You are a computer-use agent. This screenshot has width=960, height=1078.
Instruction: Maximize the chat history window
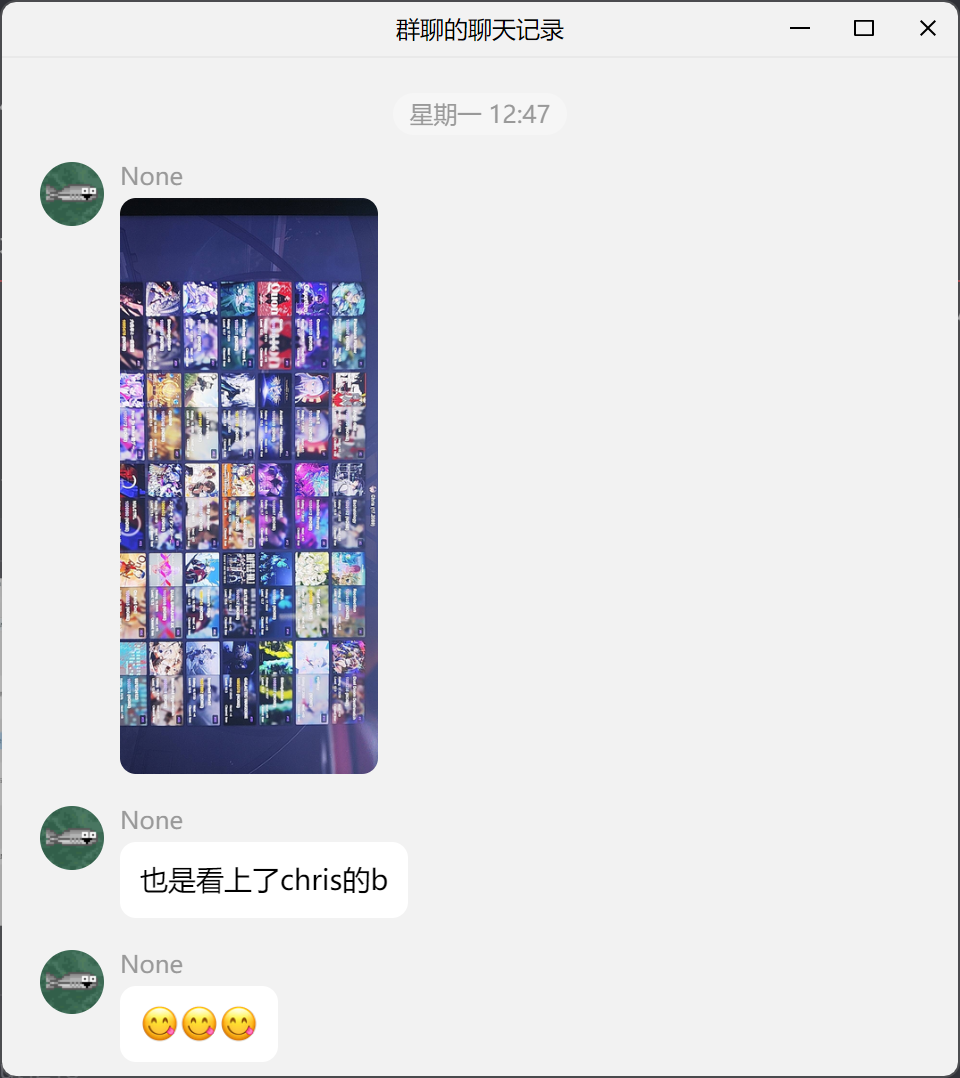click(x=864, y=29)
